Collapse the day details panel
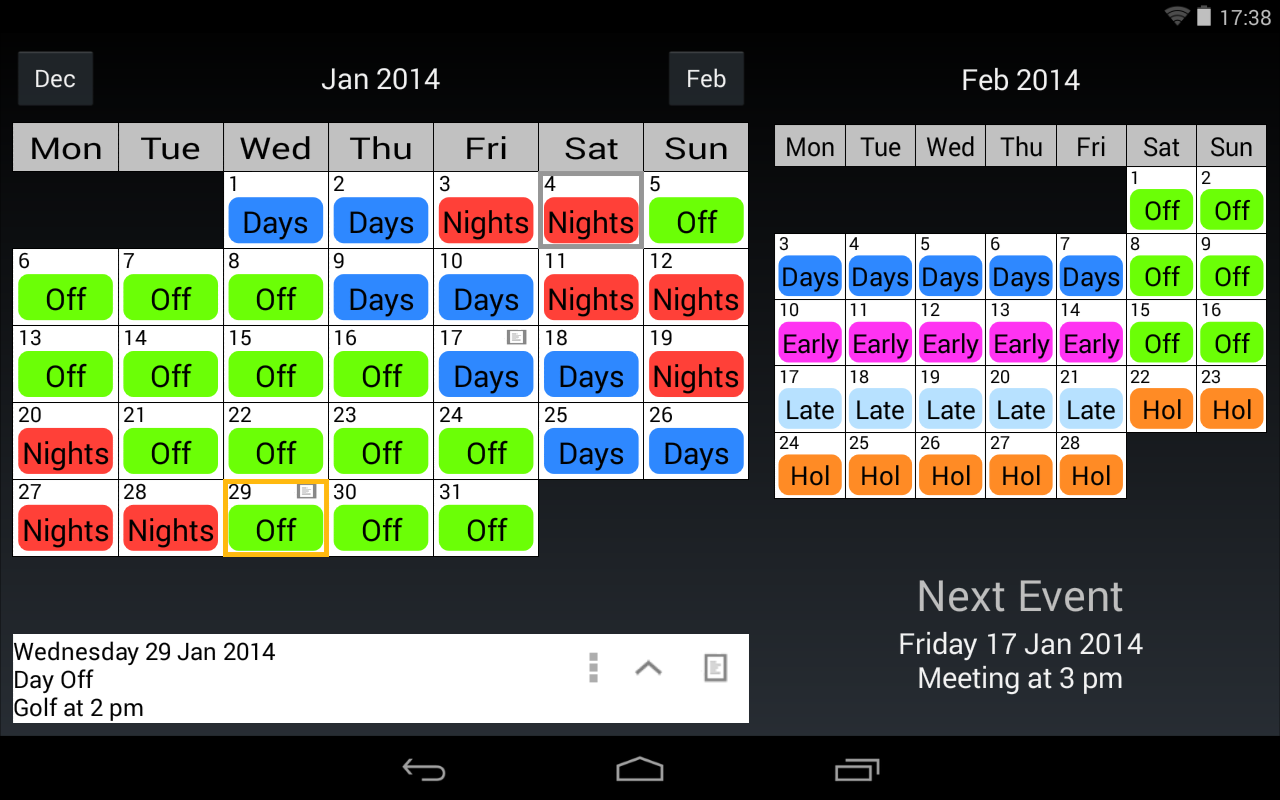Screen dimensions: 1280x800 [649, 668]
